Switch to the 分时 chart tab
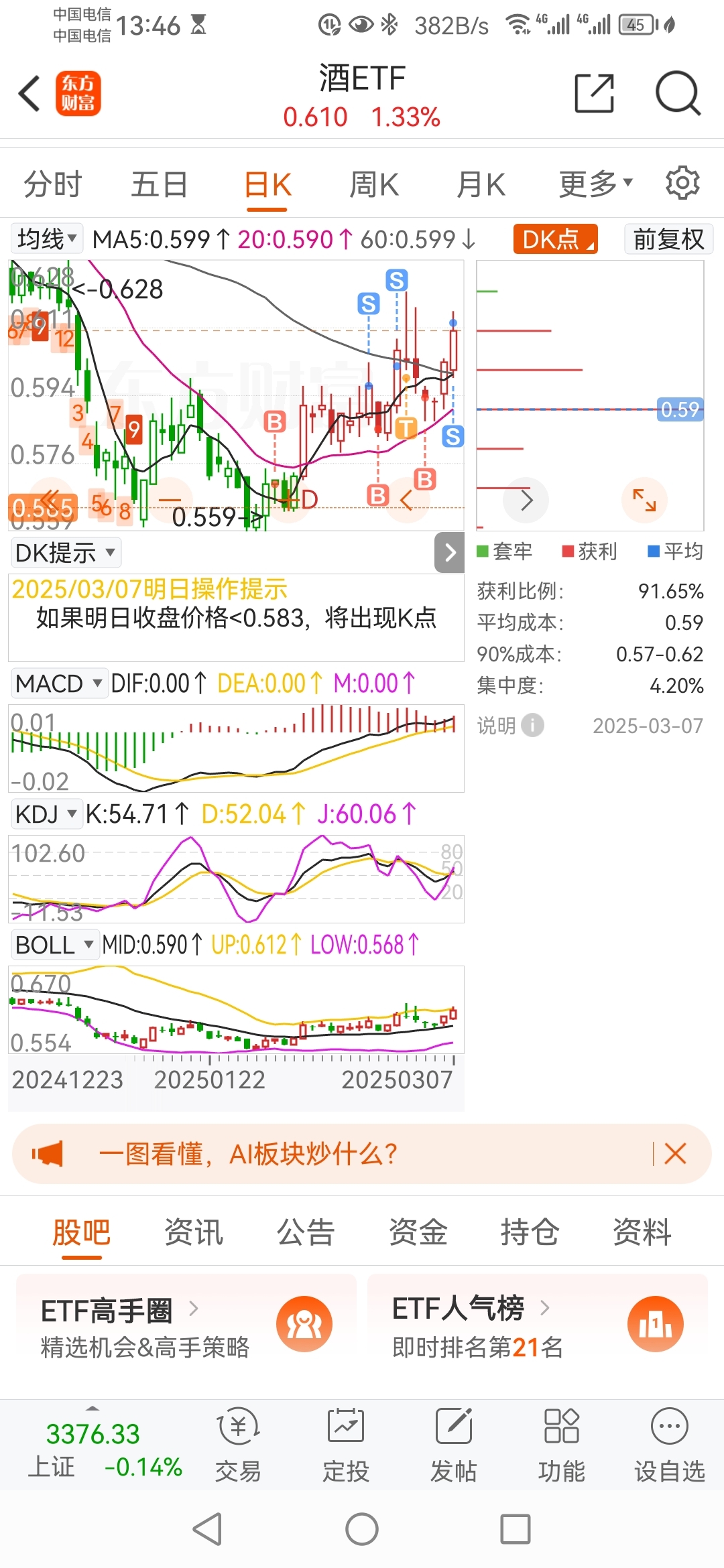 (x=52, y=185)
